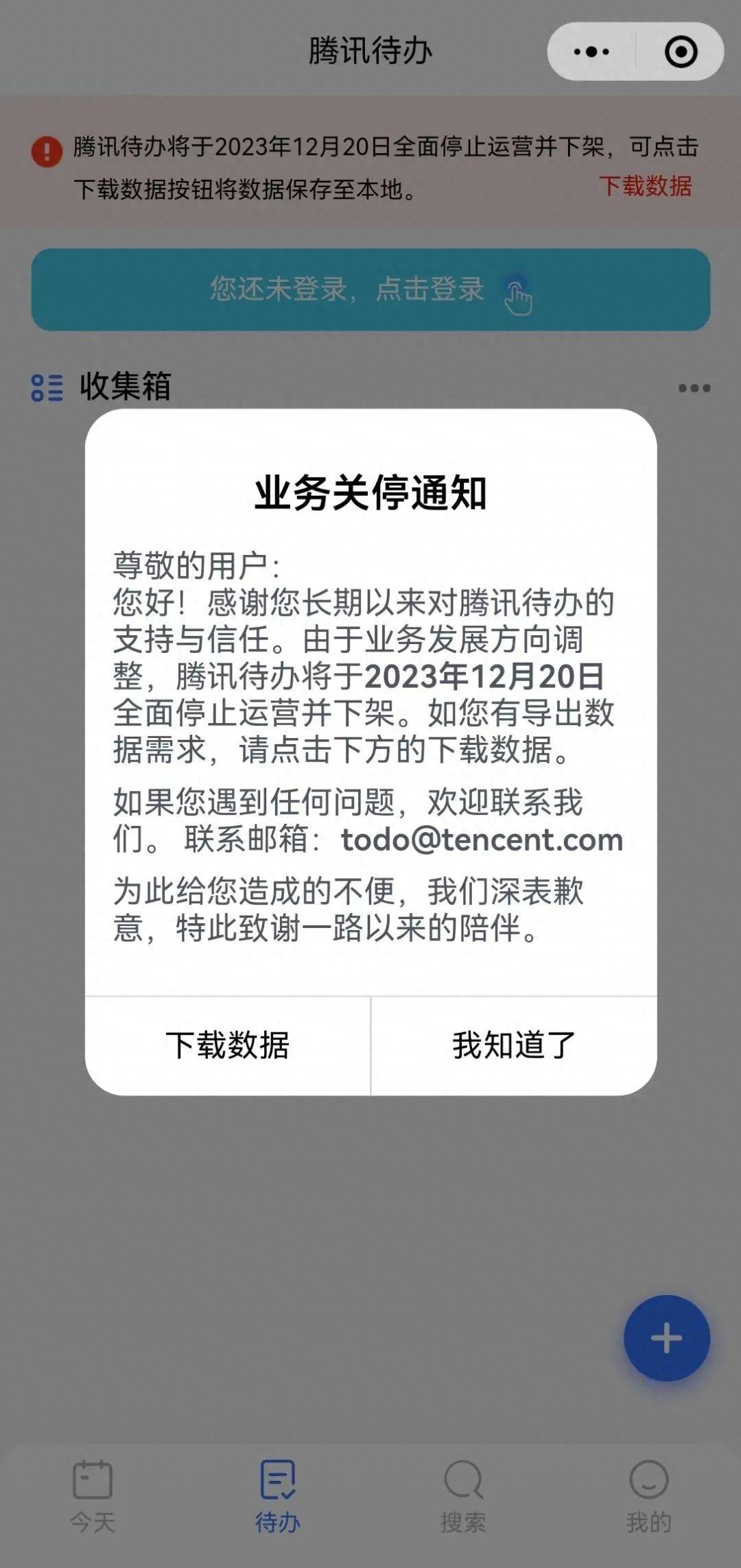Close the mini program with the circle icon
The height and width of the screenshot is (1568, 741).
point(681,51)
